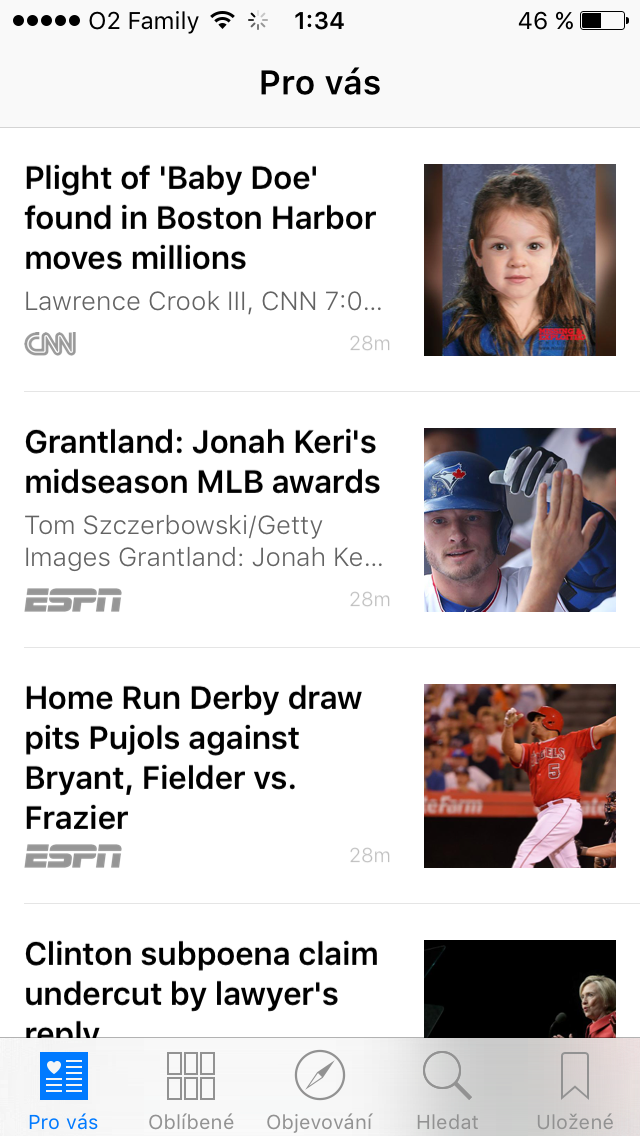Go to the Objevování tab

click(x=319, y=1090)
